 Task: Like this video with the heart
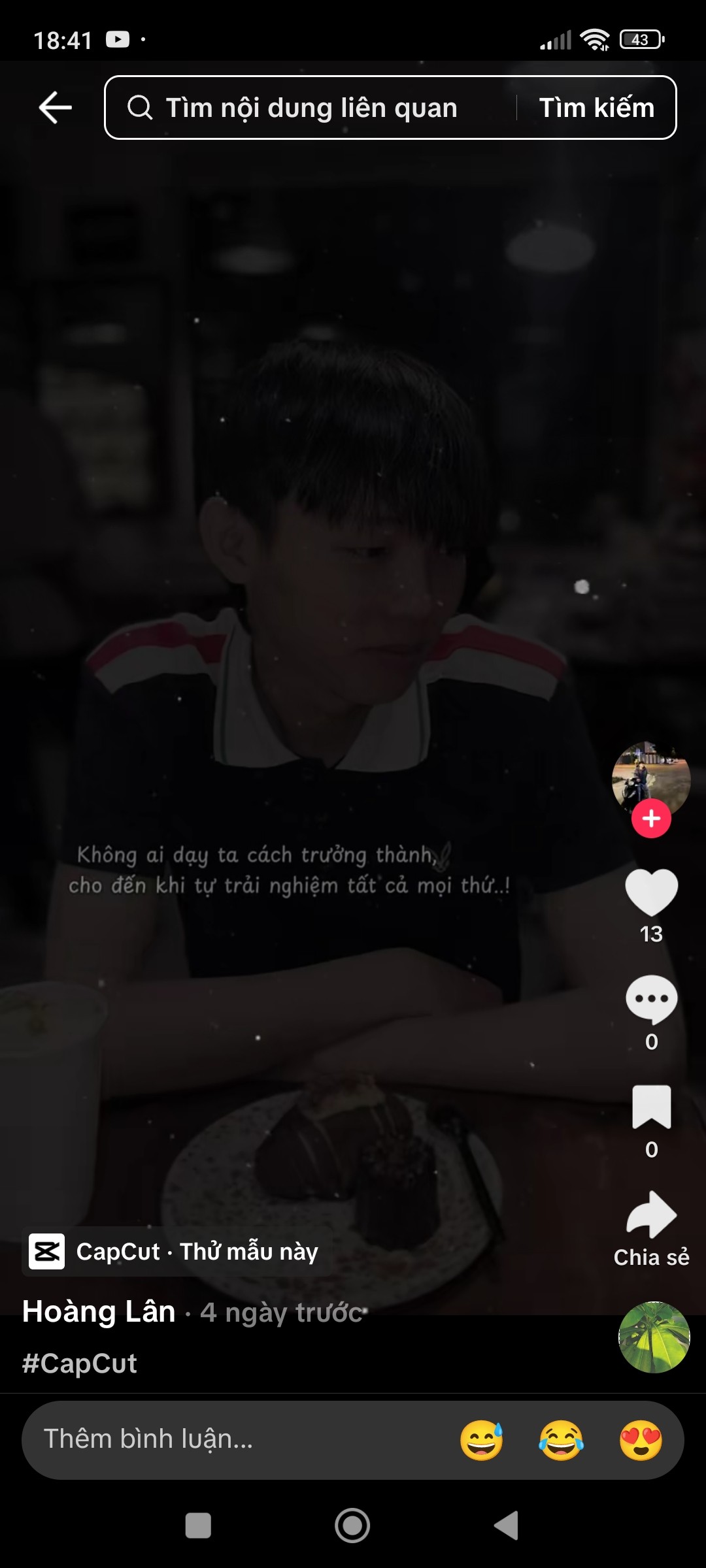pos(651,892)
